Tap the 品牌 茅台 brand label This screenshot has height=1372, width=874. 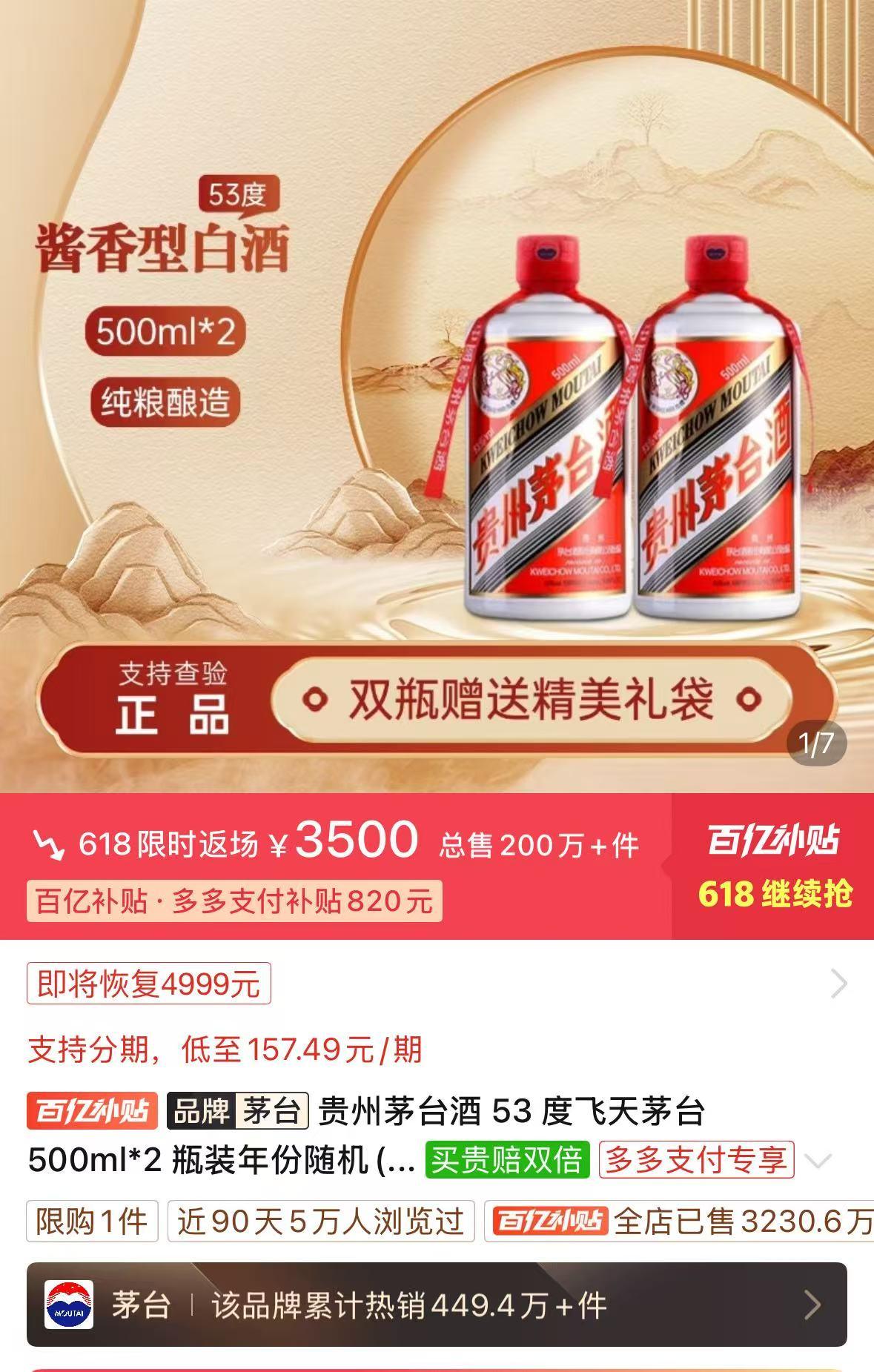pos(238,1111)
